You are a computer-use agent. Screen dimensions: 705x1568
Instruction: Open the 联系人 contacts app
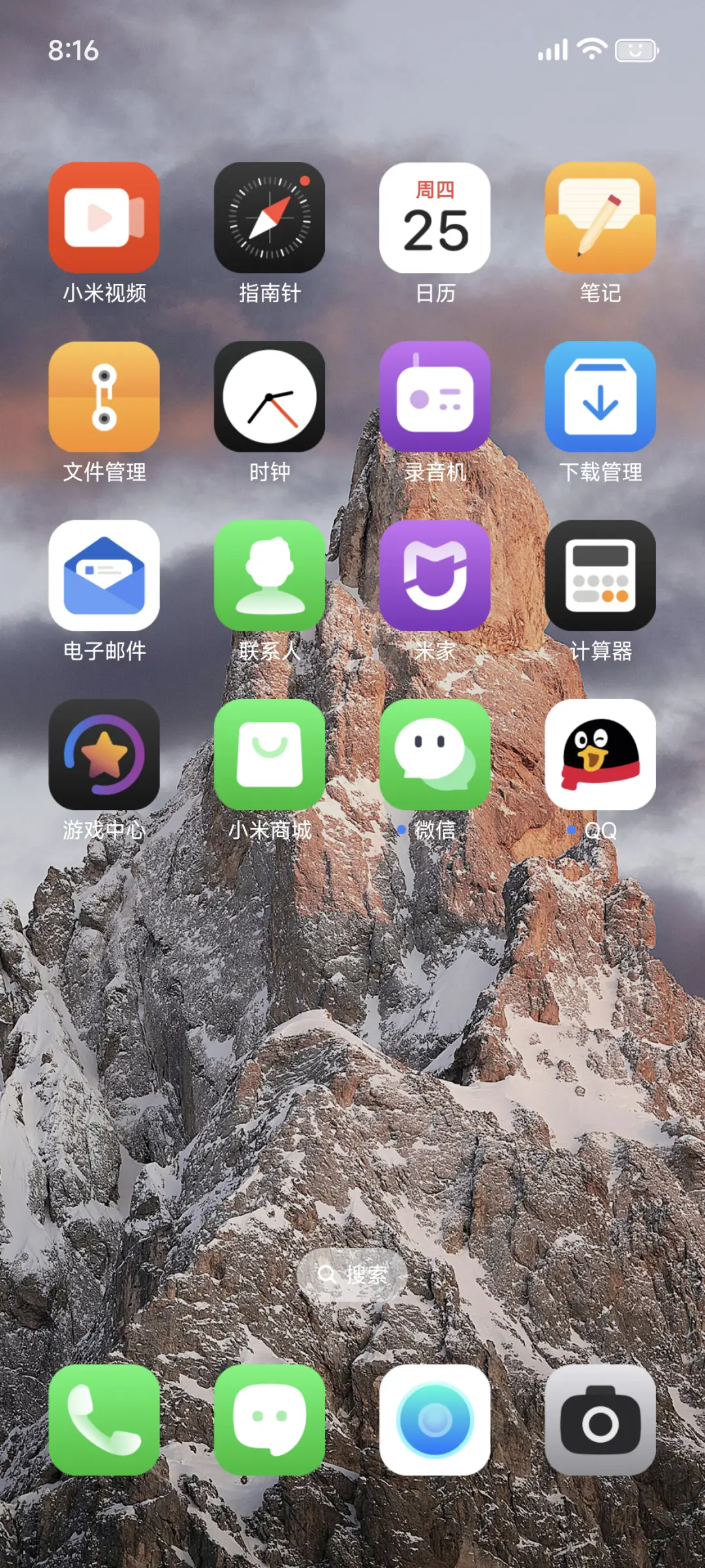tap(270, 578)
